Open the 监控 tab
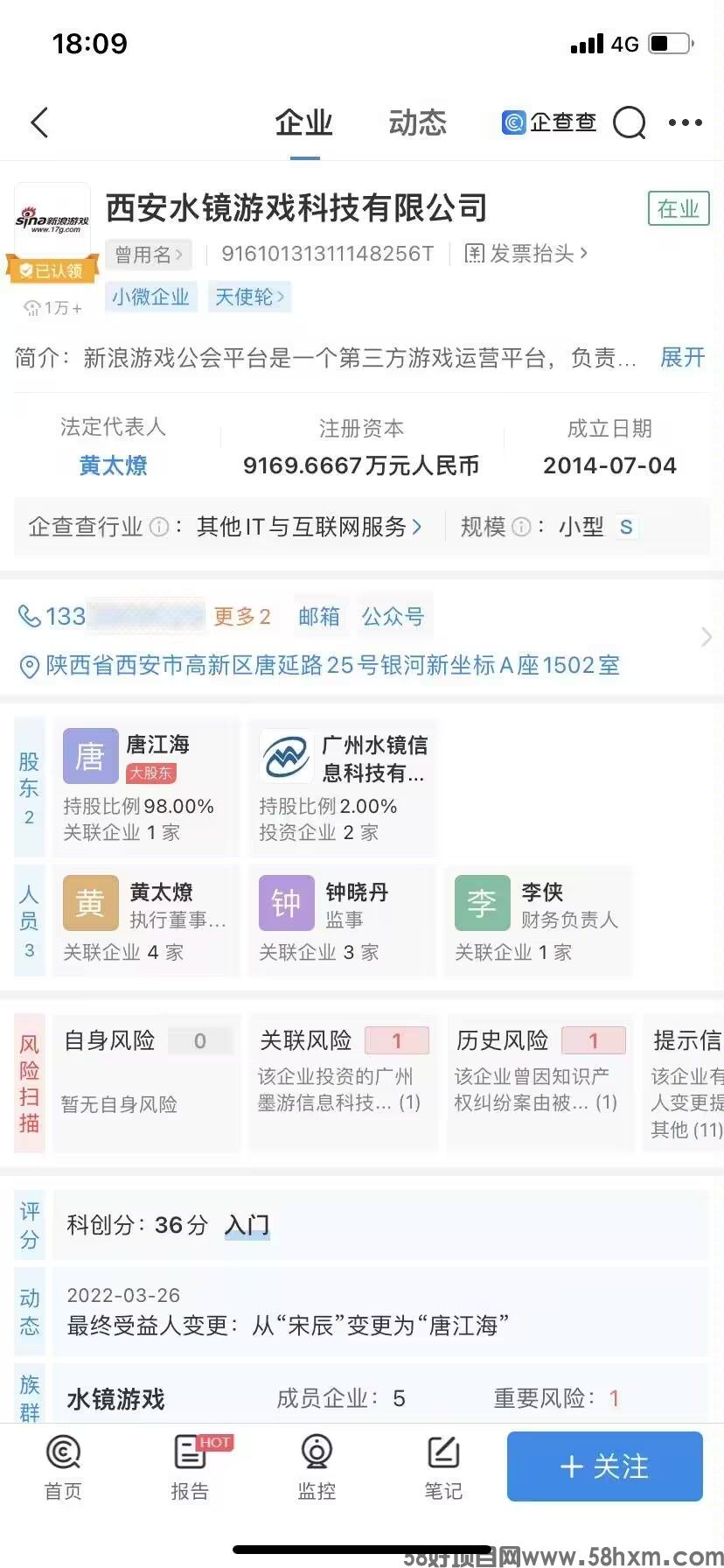 coord(317,1466)
